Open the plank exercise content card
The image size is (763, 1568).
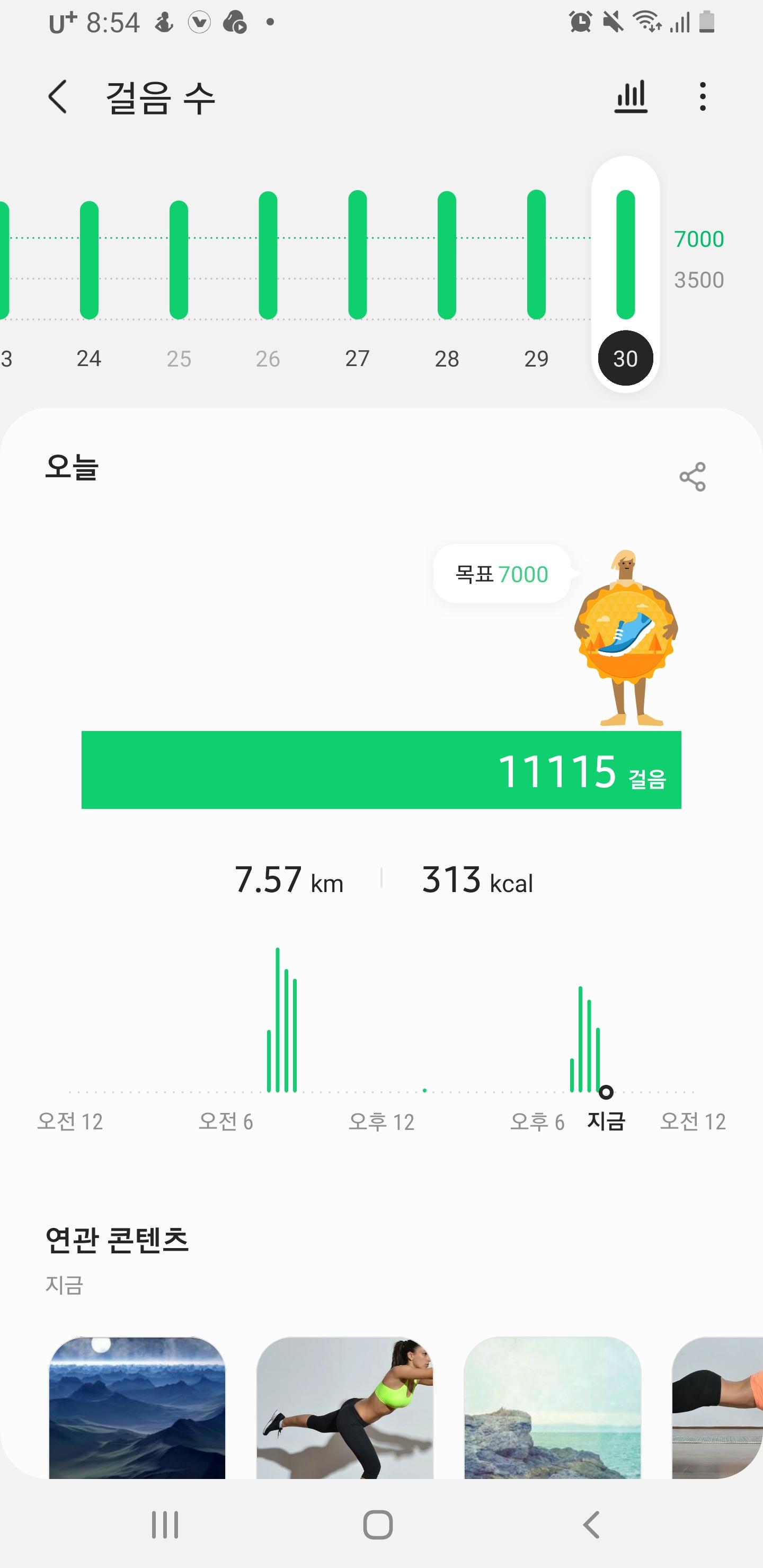717,1407
